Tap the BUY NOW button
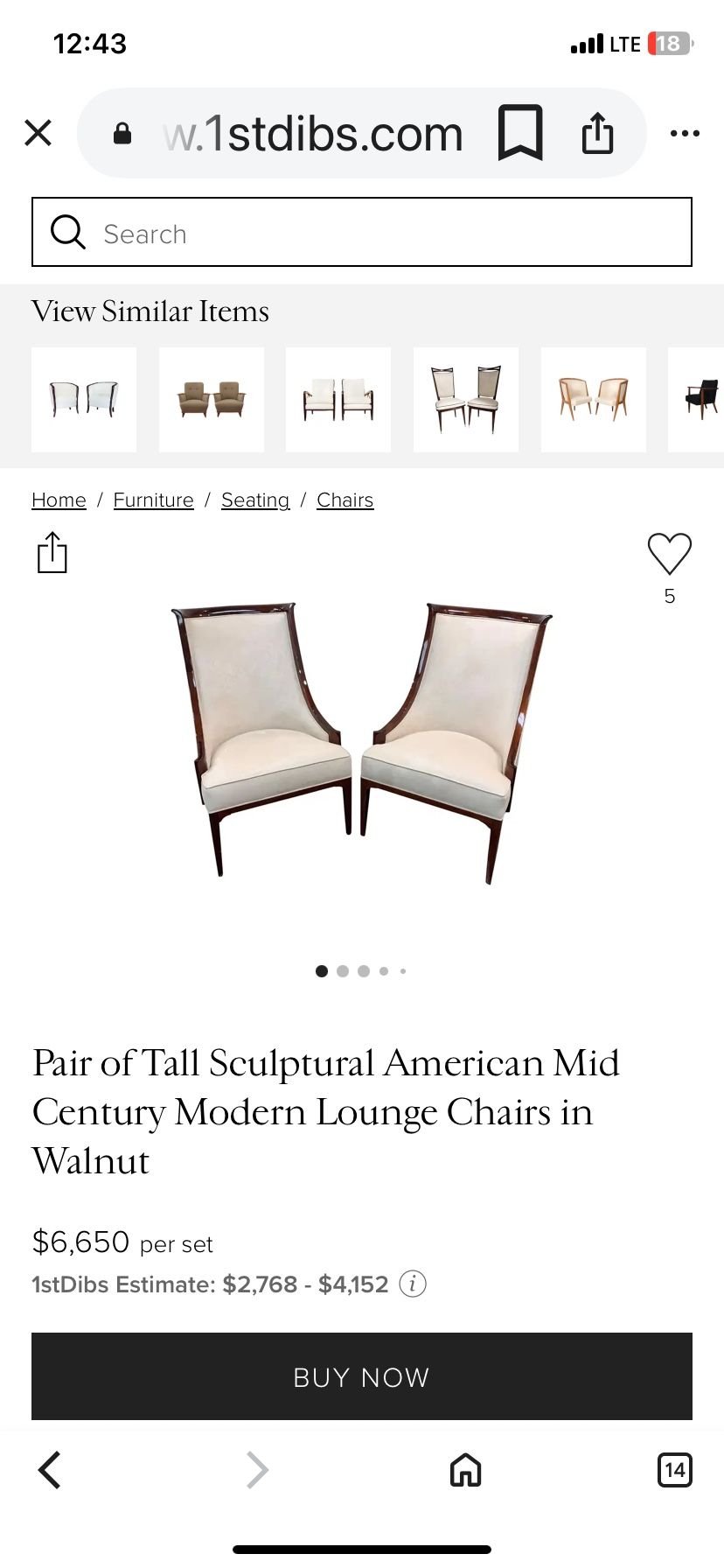 [x=362, y=1375]
